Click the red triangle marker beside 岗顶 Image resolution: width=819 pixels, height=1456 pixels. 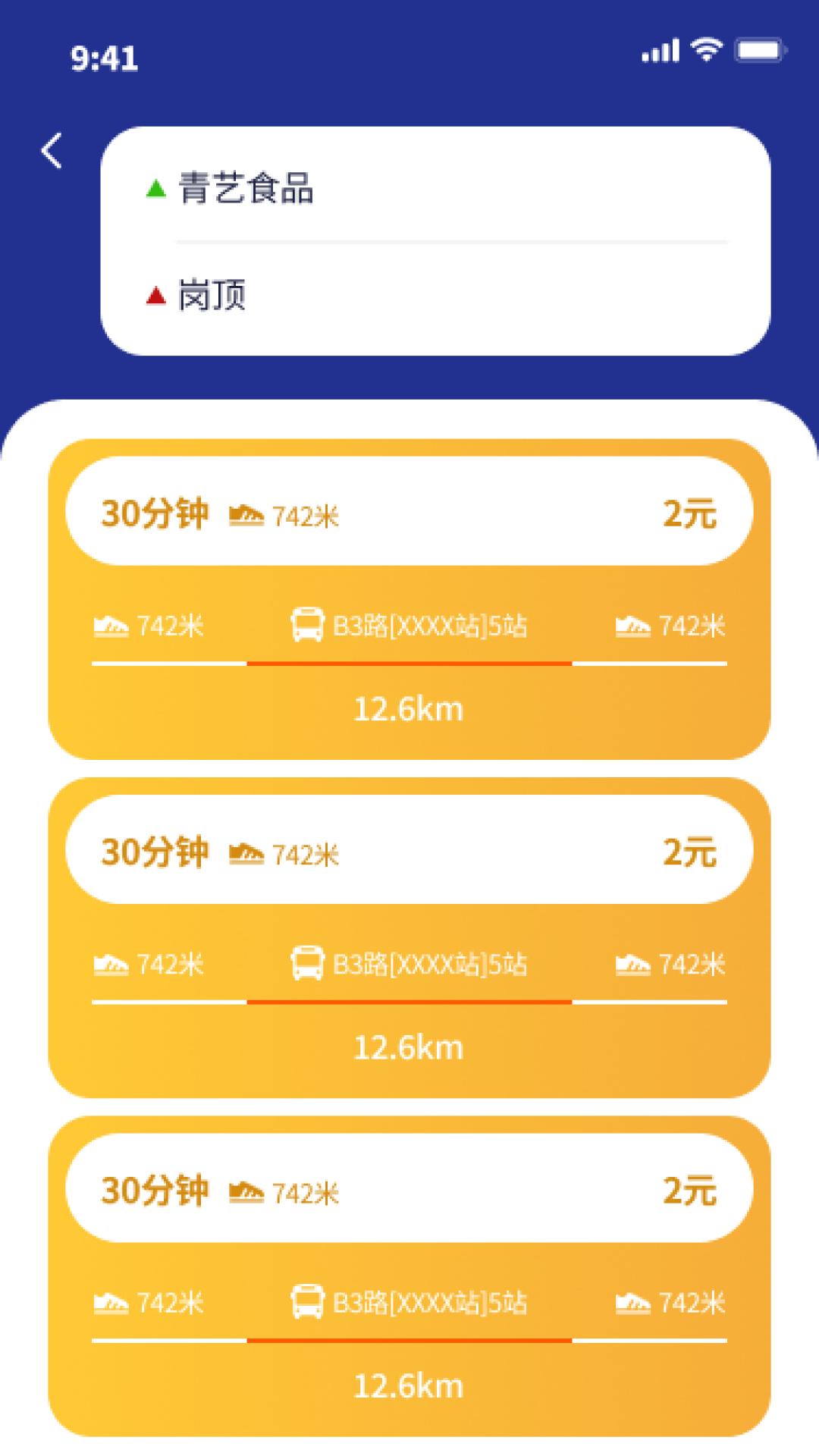[x=157, y=294]
